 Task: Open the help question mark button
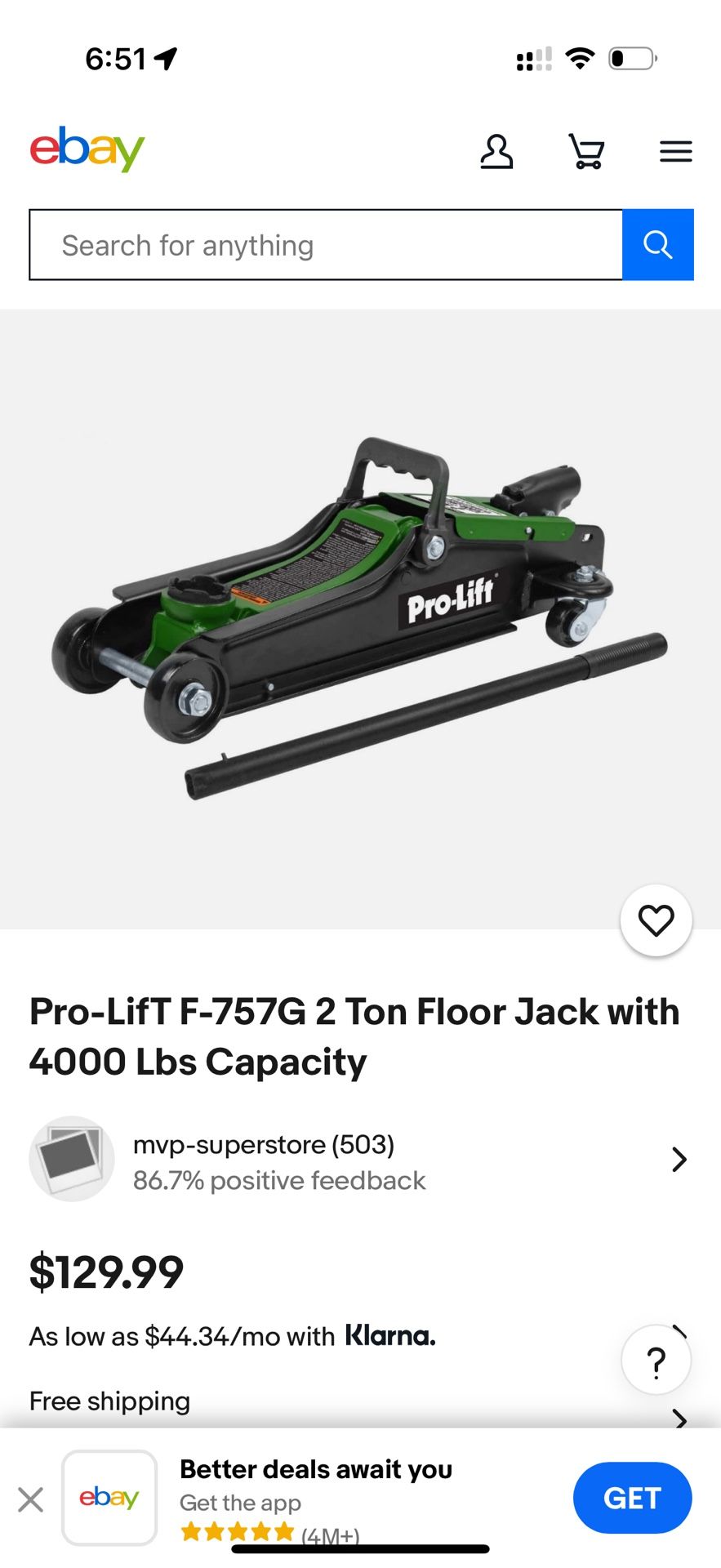pos(656,1361)
